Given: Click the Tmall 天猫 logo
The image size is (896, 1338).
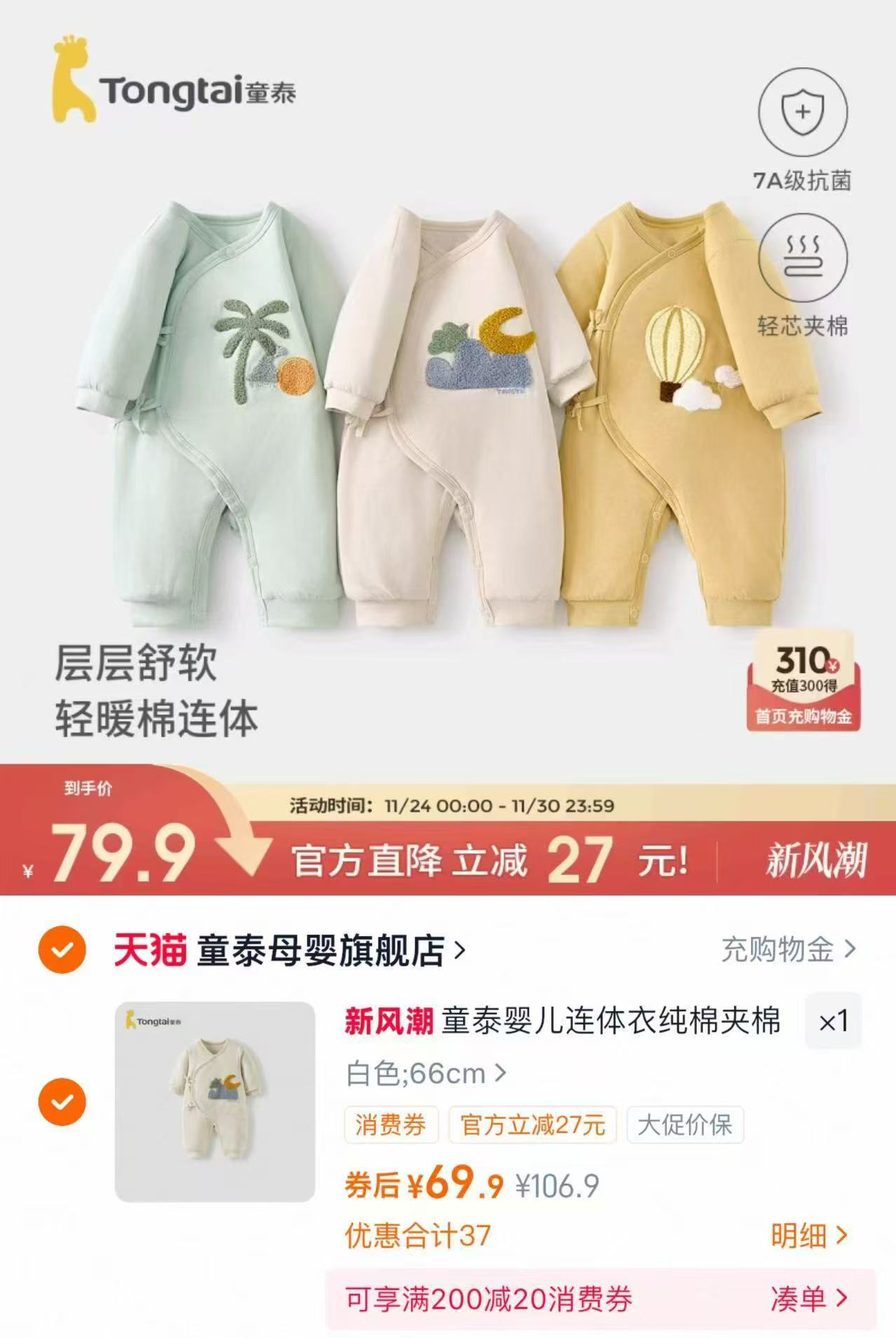Looking at the screenshot, I should pos(147,949).
